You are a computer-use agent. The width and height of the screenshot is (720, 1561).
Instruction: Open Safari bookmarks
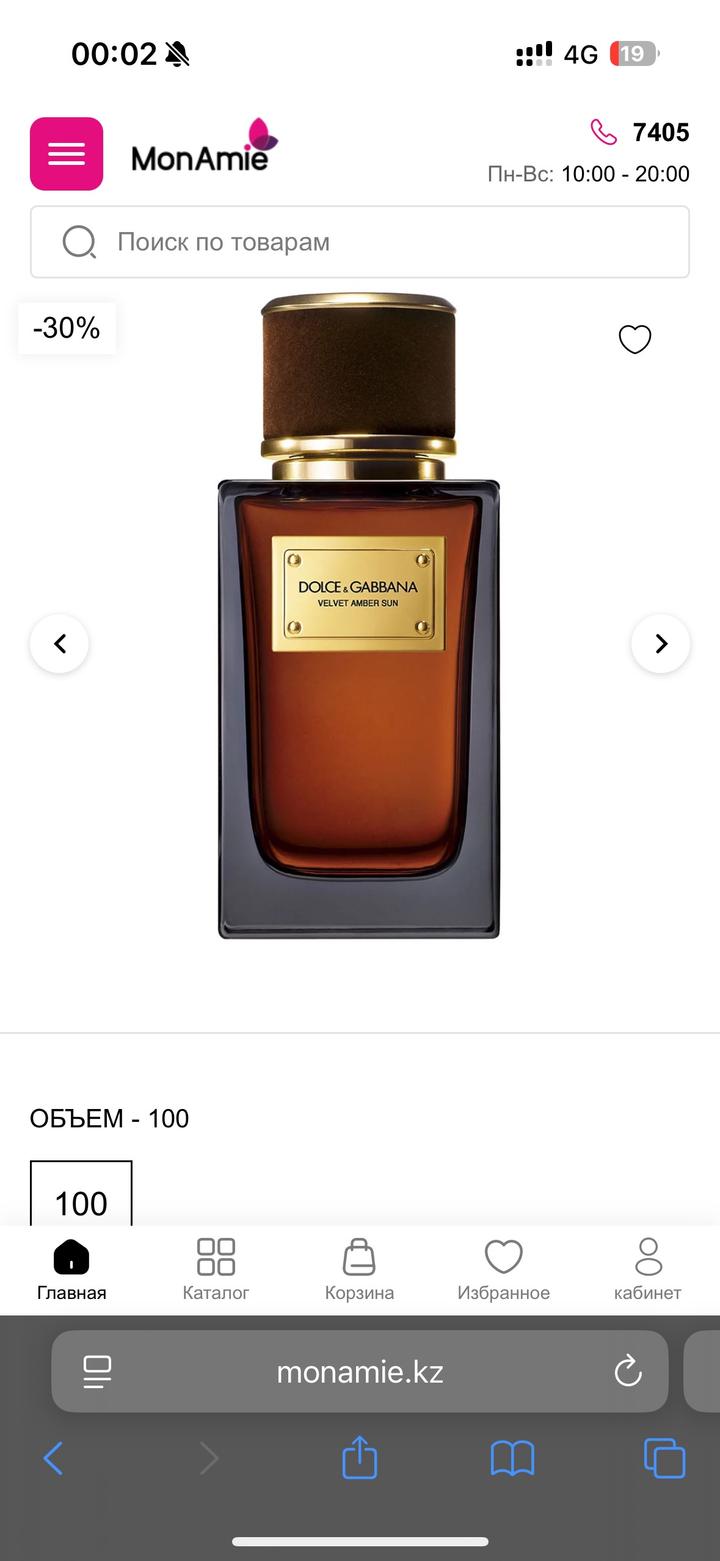(x=512, y=1458)
